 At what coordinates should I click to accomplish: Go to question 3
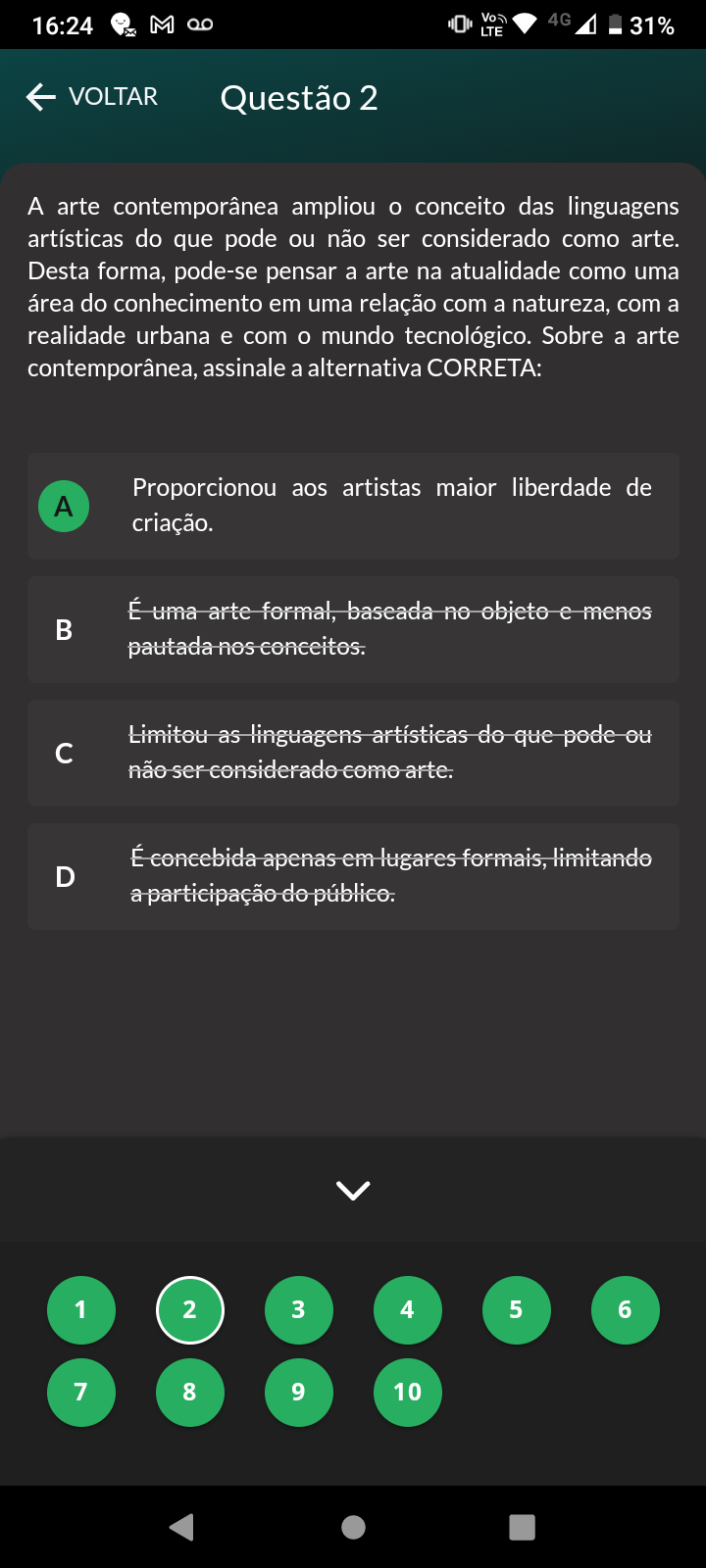click(x=299, y=1310)
